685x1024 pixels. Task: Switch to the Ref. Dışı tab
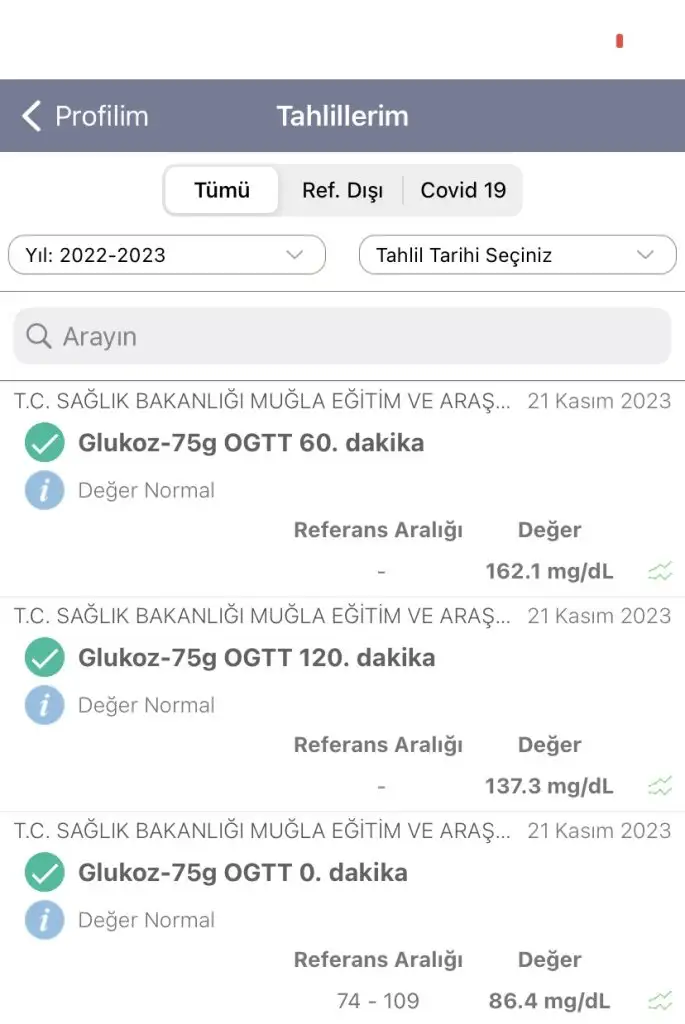point(342,190)
